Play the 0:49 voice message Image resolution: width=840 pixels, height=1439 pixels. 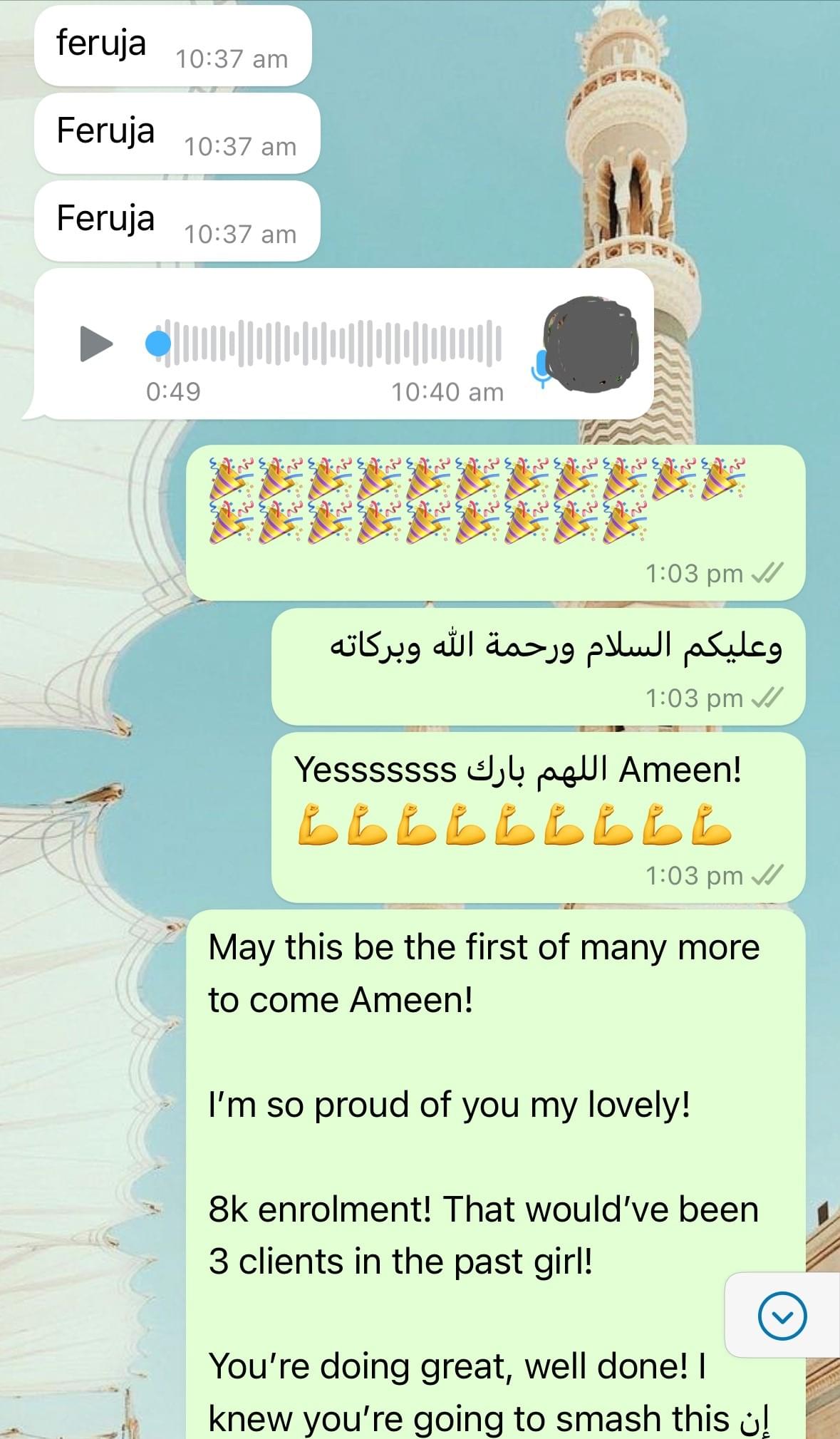point(96,344)
